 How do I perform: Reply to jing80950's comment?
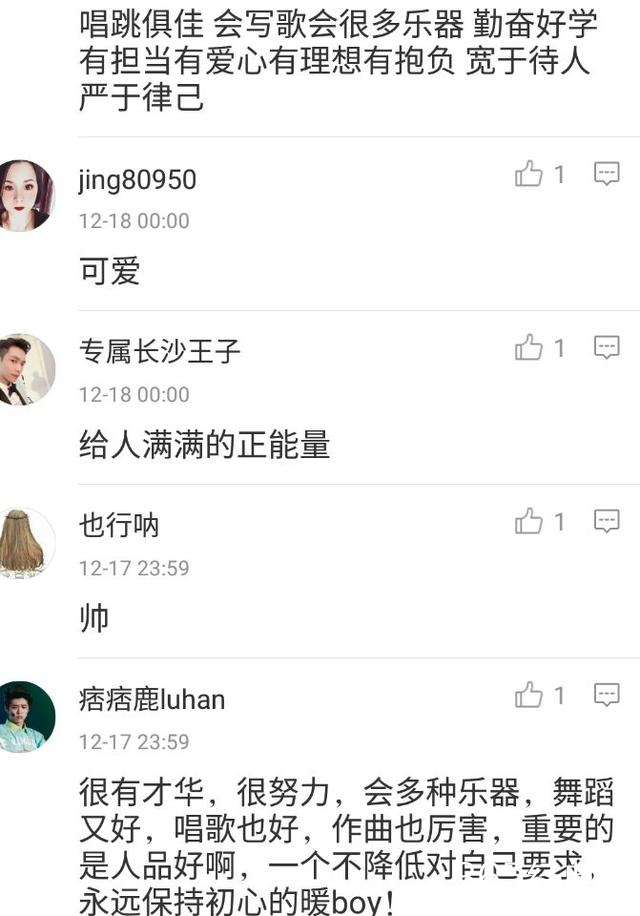607,175
